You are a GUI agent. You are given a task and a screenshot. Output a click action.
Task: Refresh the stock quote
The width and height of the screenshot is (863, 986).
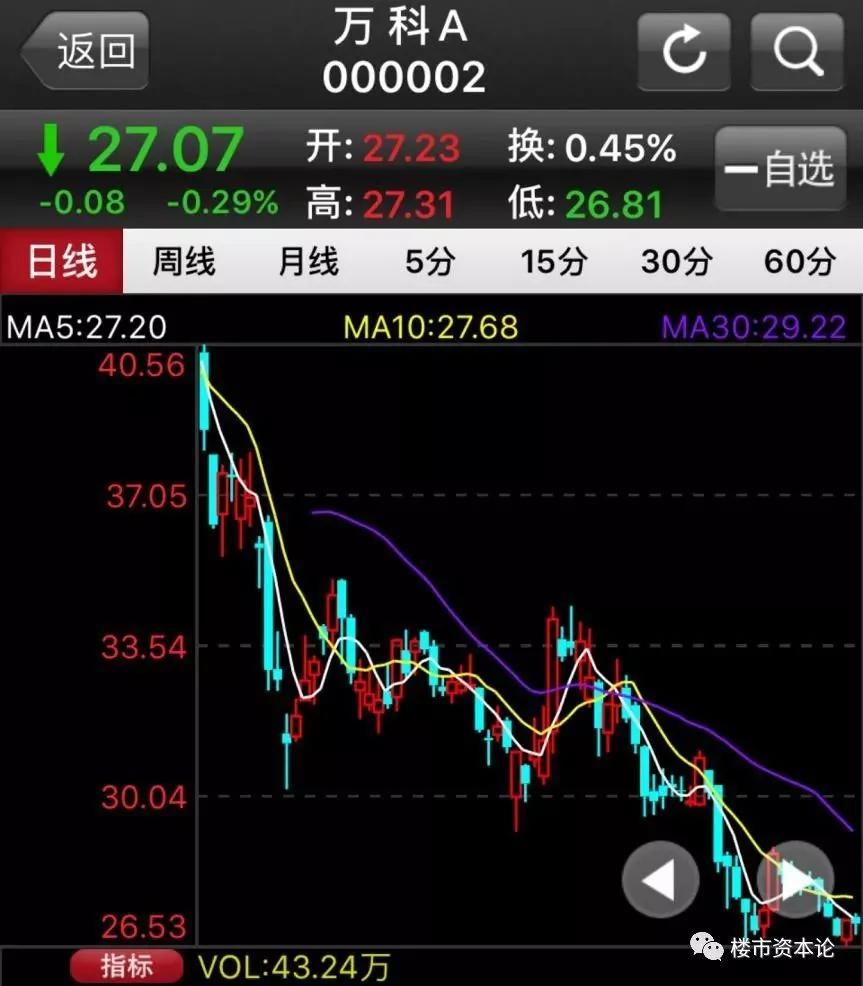click(x=684, y=52)
